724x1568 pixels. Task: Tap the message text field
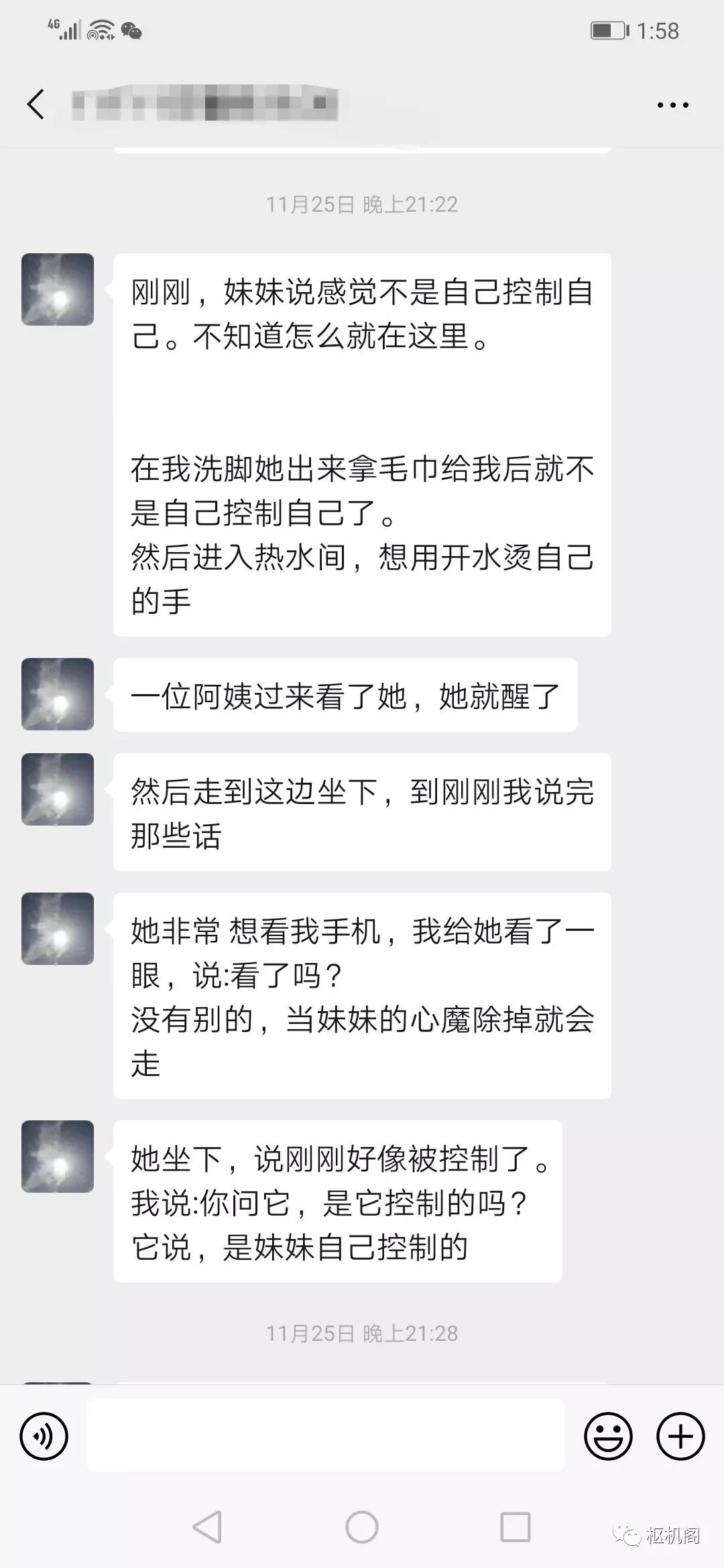(x=326, y=1435)
